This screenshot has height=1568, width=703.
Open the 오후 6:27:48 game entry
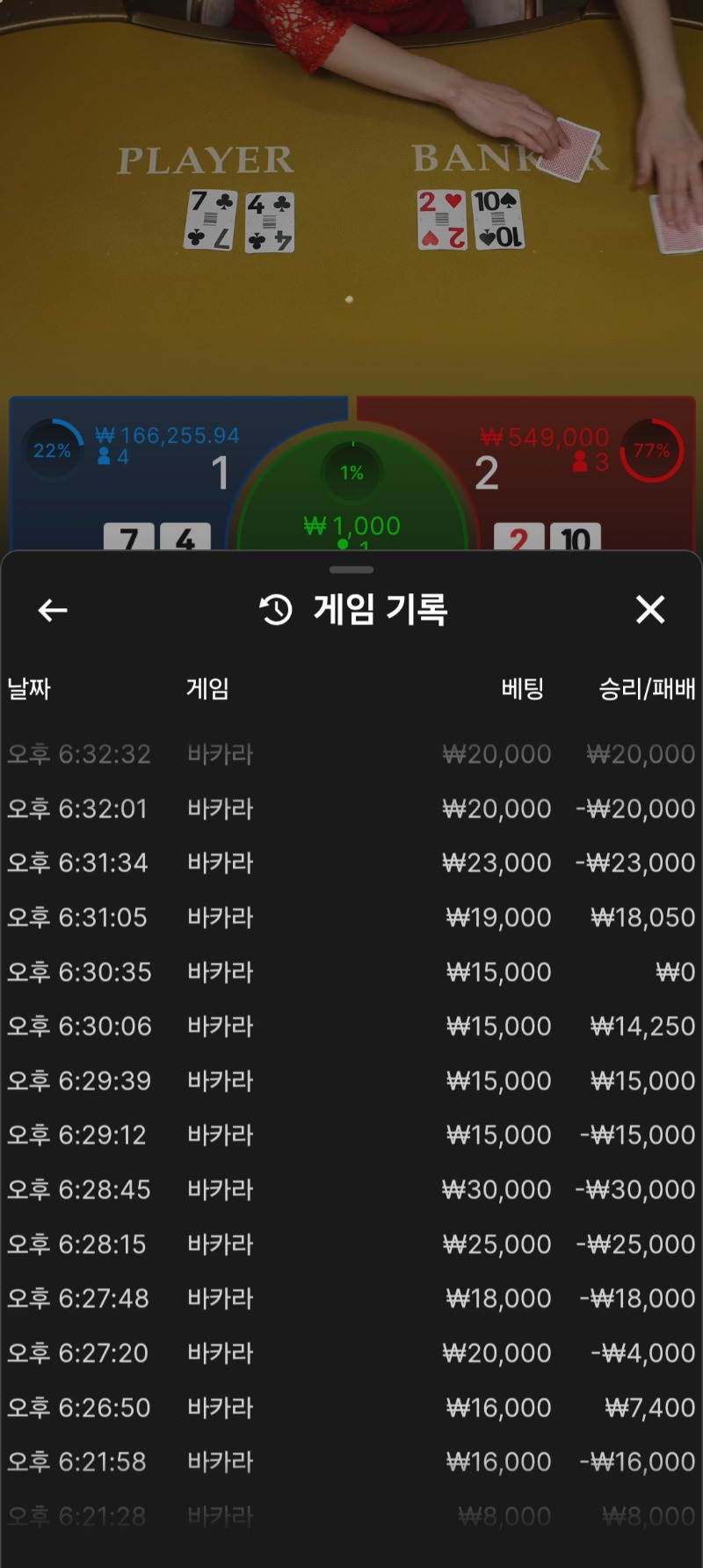[351, 1299]
